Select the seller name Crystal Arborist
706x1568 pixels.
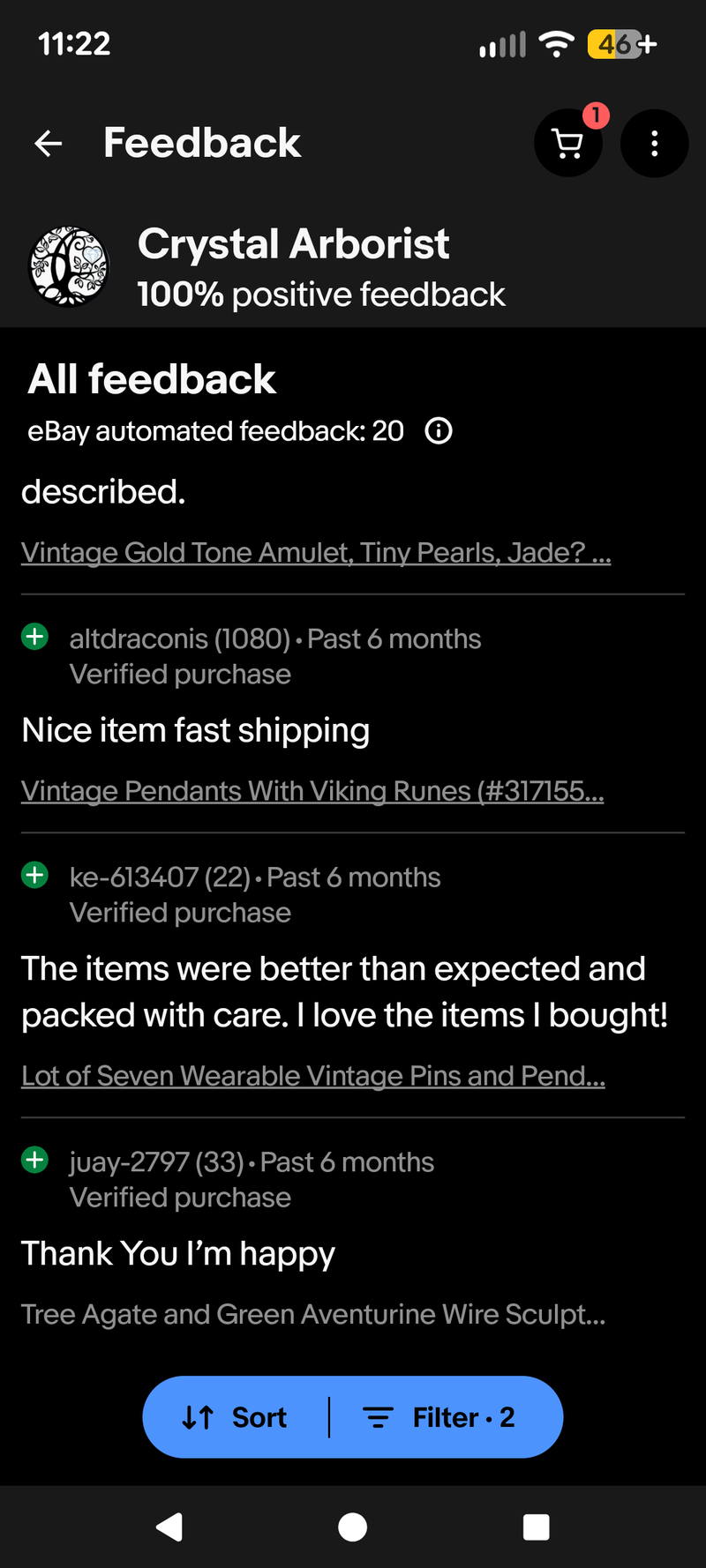(293, 244)
